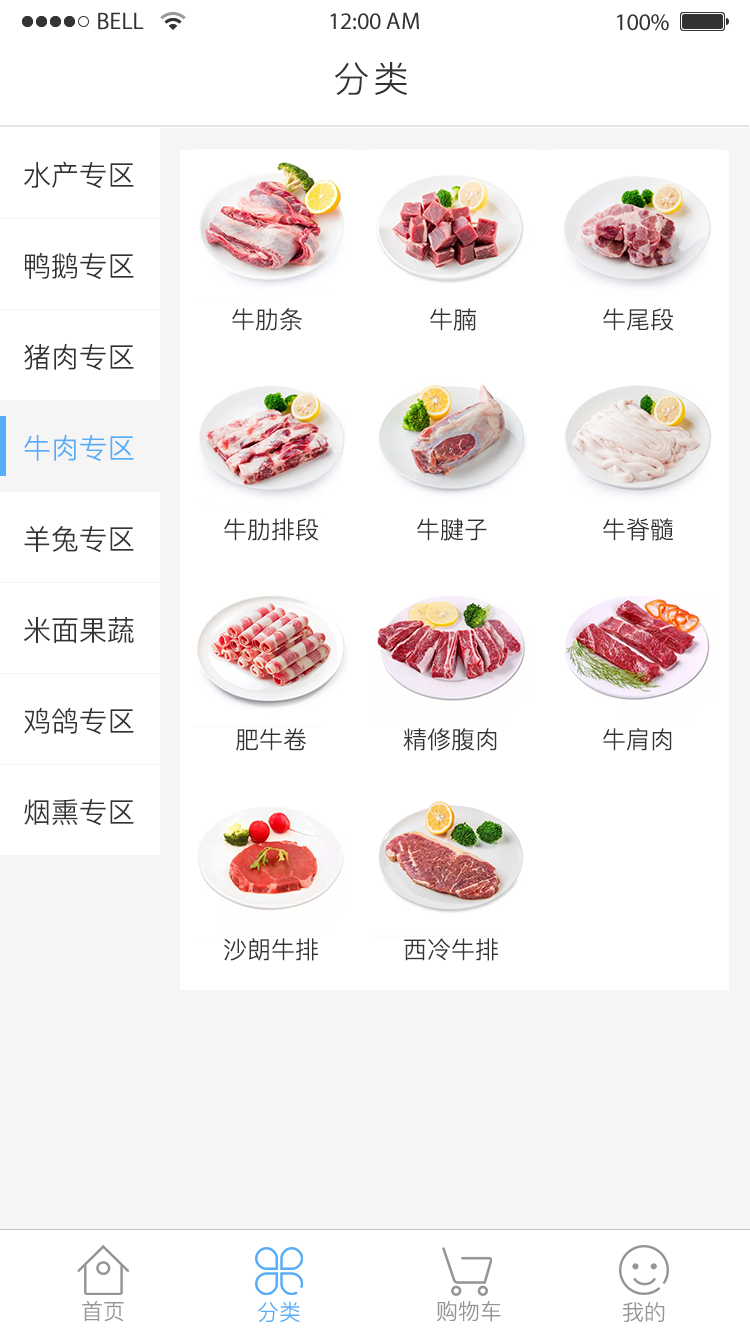Open the 水产专区 category
Image resolution: width=750 pixels, height=1334 pixels.
coord(79,175)
